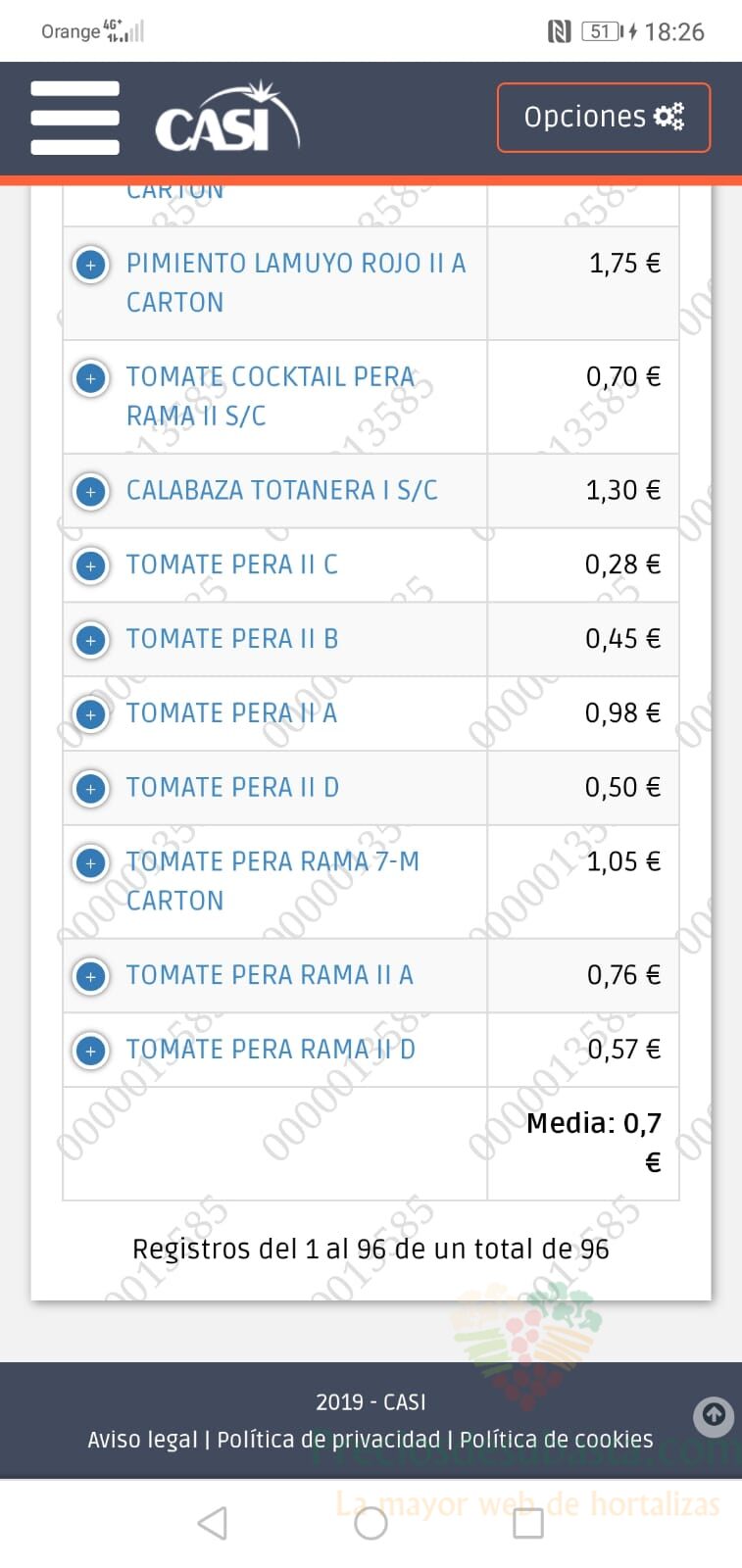Expand the TOMATE PERA II C row

click(x=91, y=566)
